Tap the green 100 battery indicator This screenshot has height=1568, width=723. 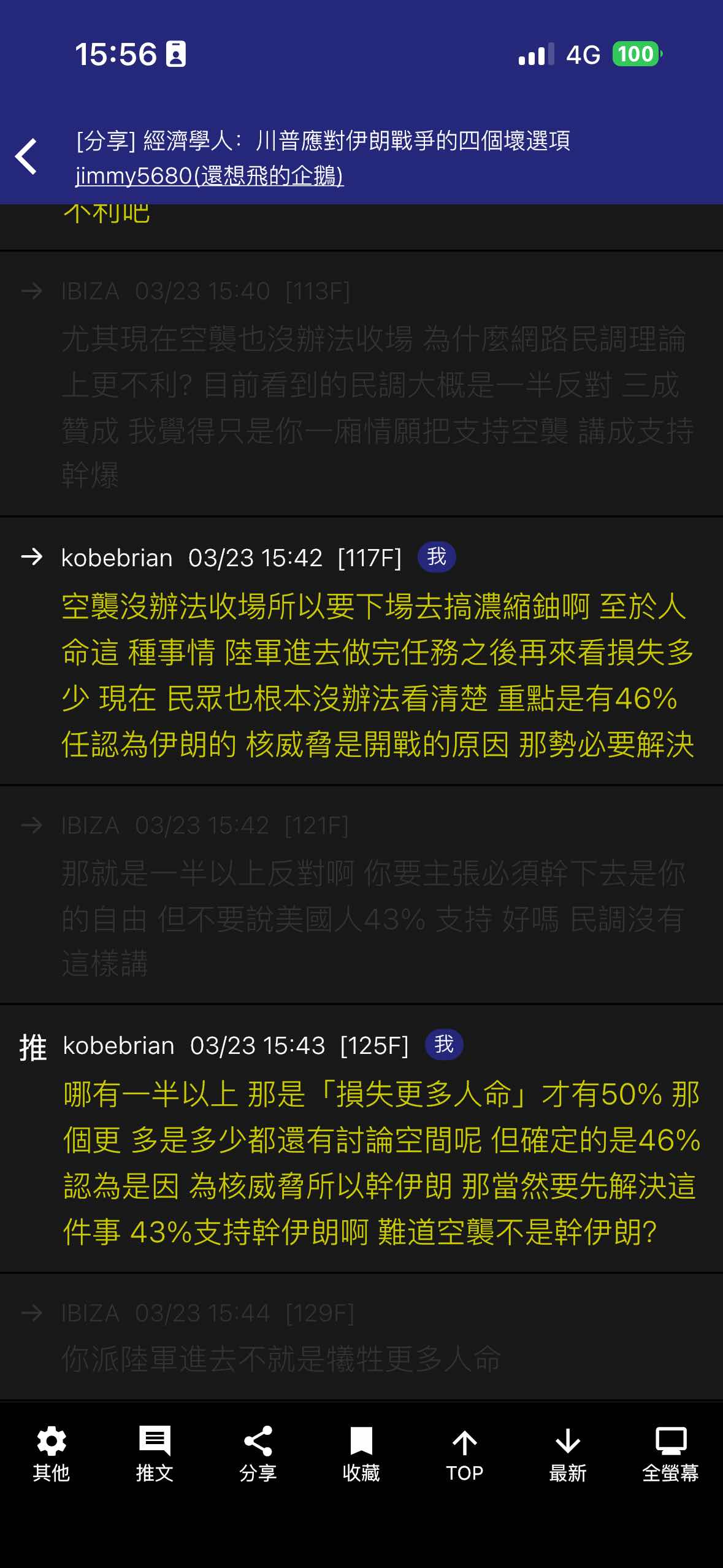tap(635, 54)
